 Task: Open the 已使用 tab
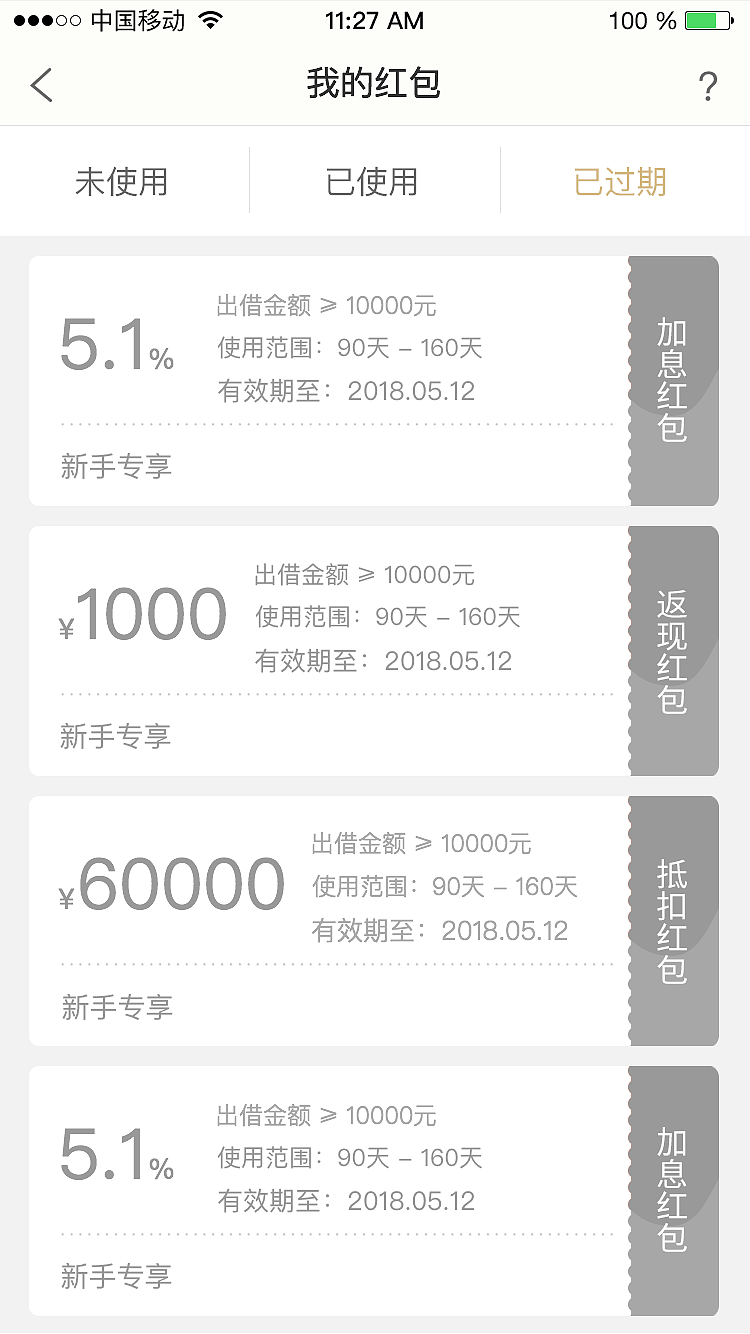[374, 181]
